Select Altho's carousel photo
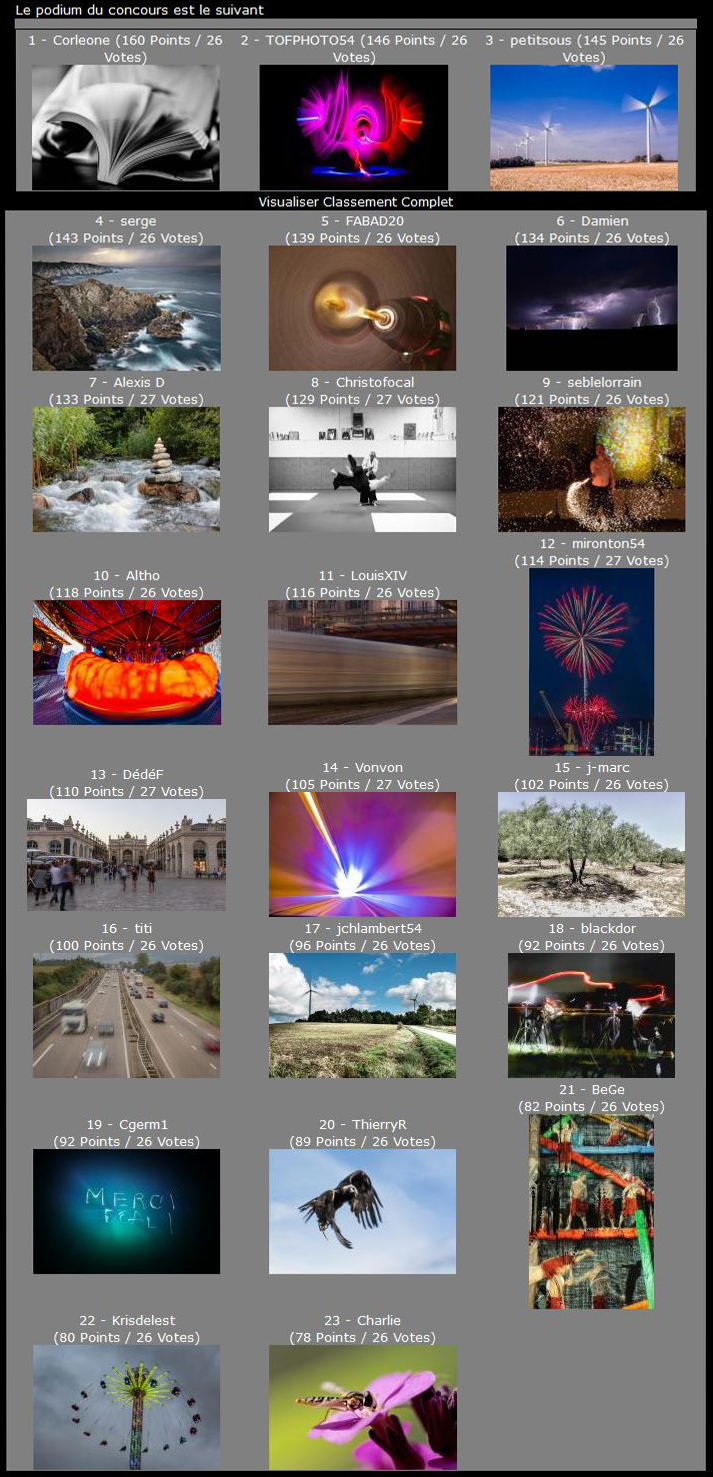Screen dimensions: 713x1477 [126, 662]
